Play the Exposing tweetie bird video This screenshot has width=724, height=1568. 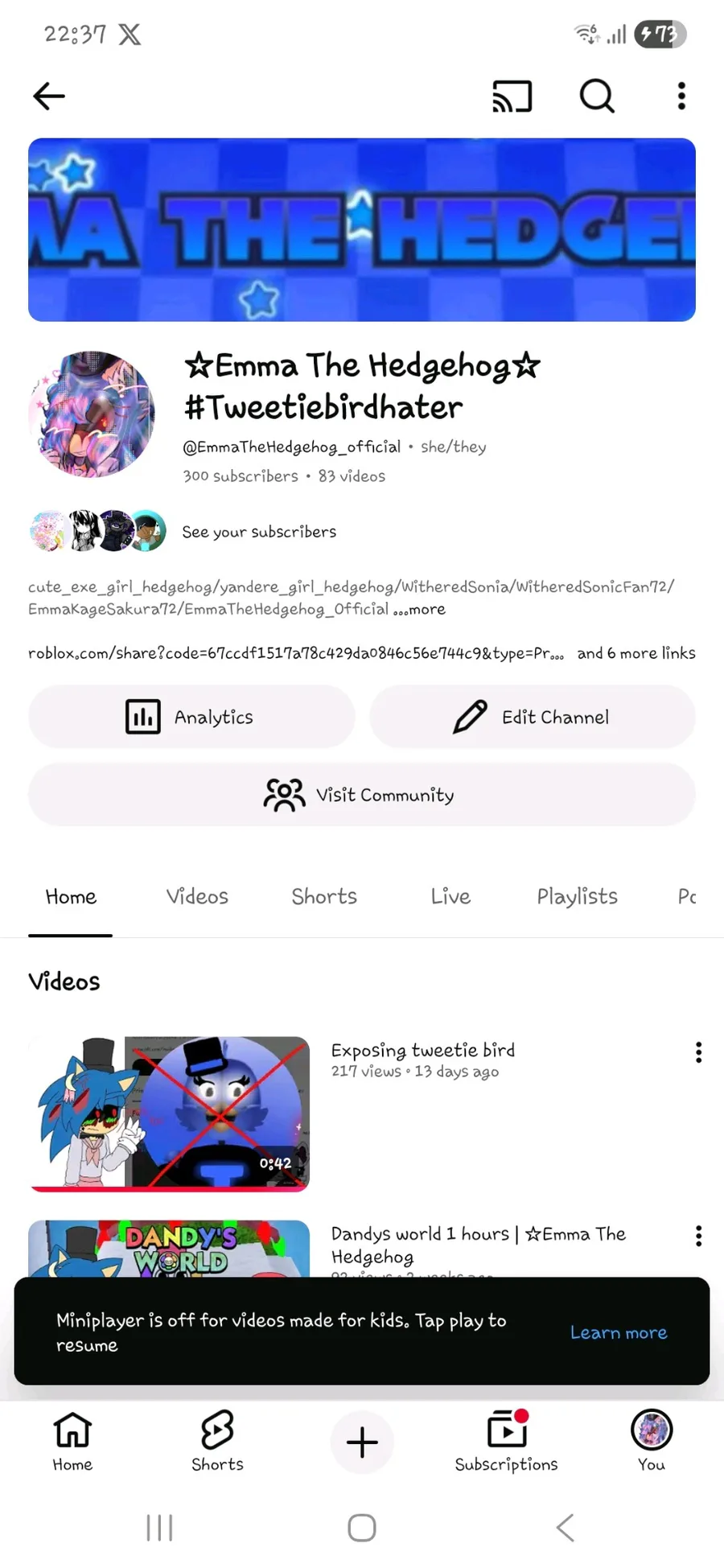169,1113
